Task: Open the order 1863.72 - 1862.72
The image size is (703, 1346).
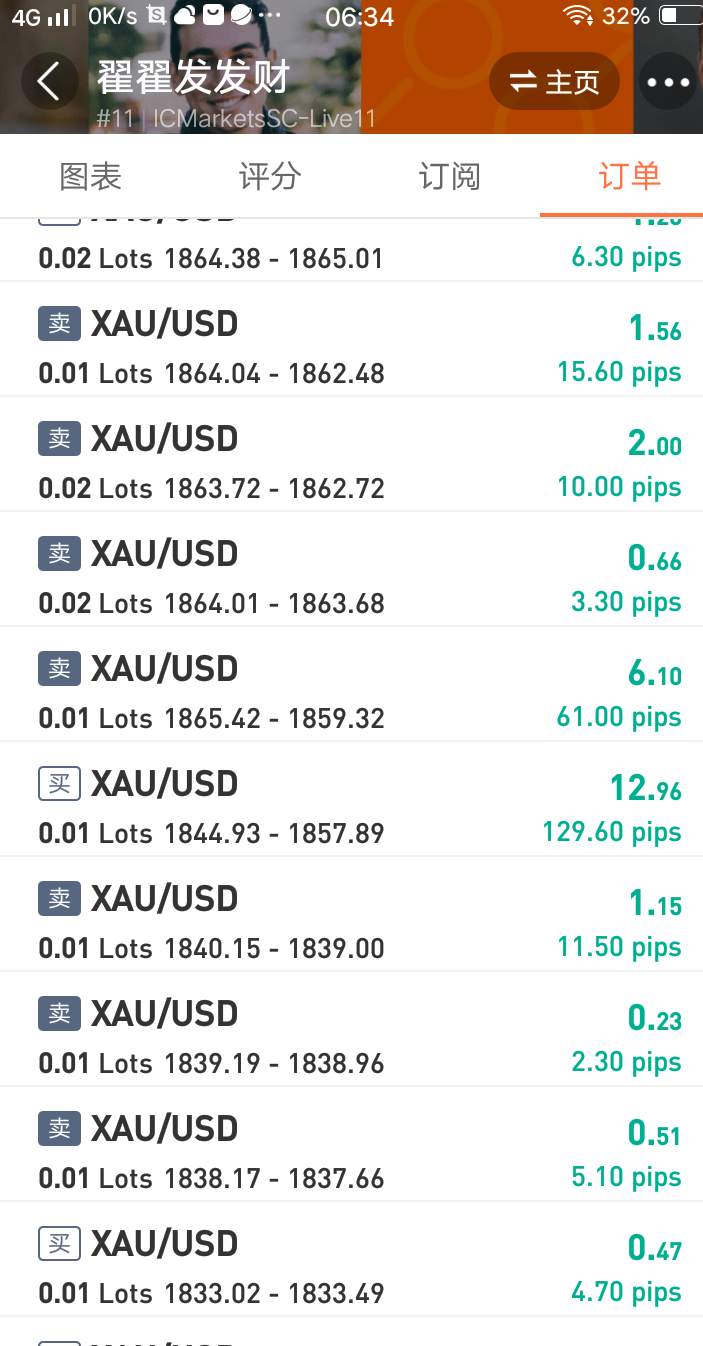Action: tap(351, 455)
